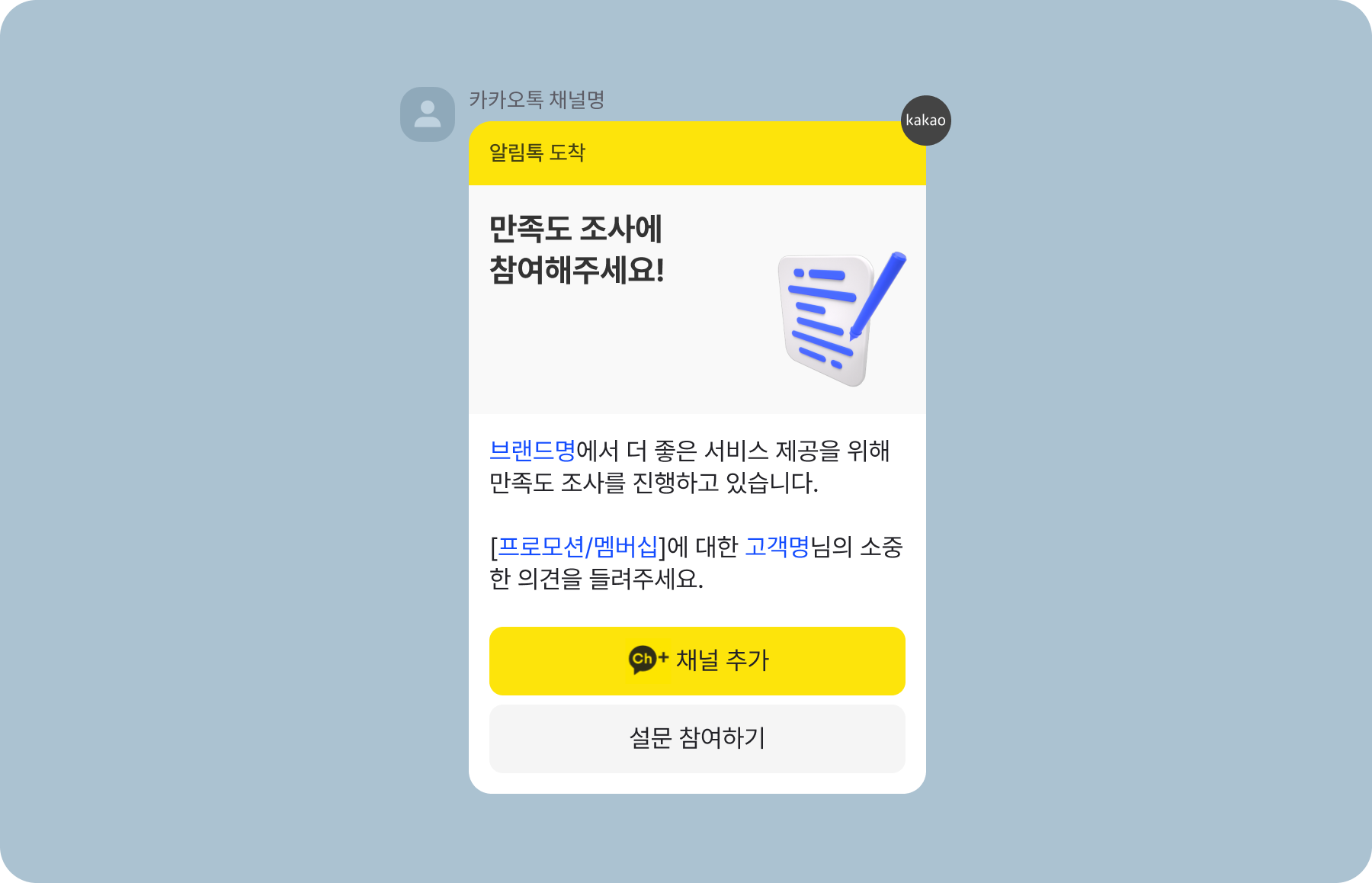
Task: Tap the 채널 추가 button
Action: [x=697, y=660]
